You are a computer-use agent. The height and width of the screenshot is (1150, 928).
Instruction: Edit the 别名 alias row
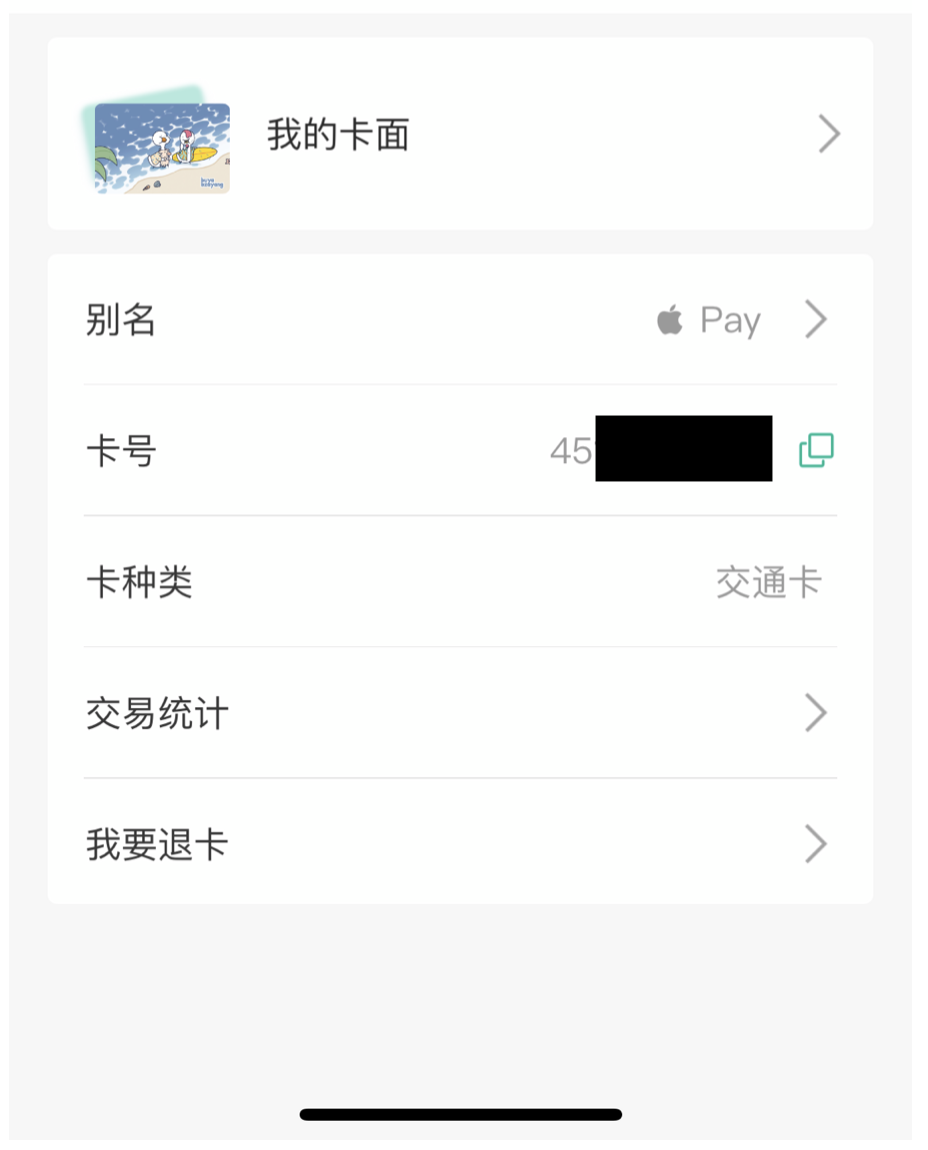click(x=460, y=320)
